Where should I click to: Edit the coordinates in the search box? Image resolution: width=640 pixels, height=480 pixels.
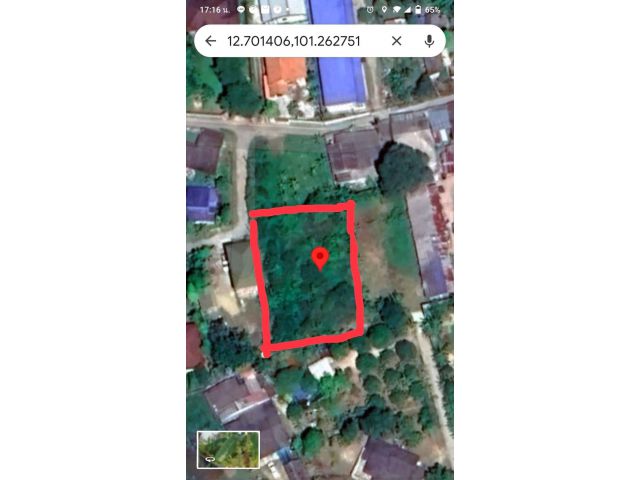point(293,41)
